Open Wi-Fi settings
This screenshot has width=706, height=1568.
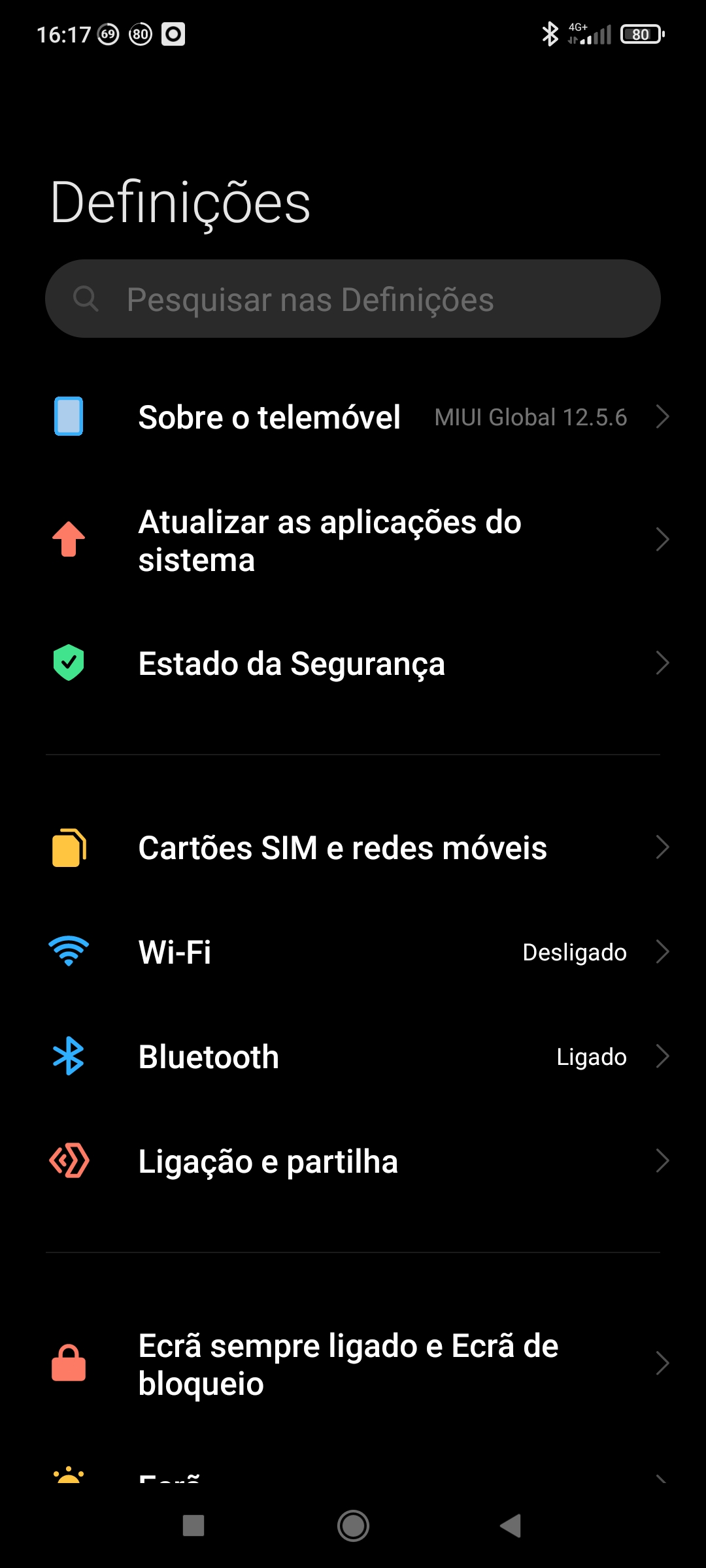[x=353, y=952]
